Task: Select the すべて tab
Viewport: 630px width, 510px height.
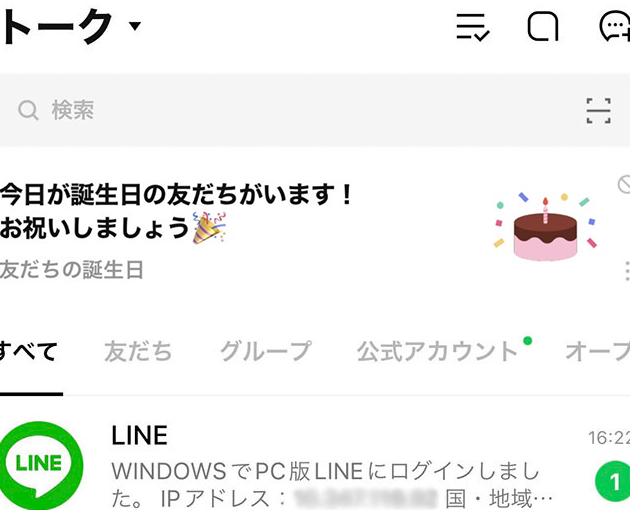Action: point(29,352)
